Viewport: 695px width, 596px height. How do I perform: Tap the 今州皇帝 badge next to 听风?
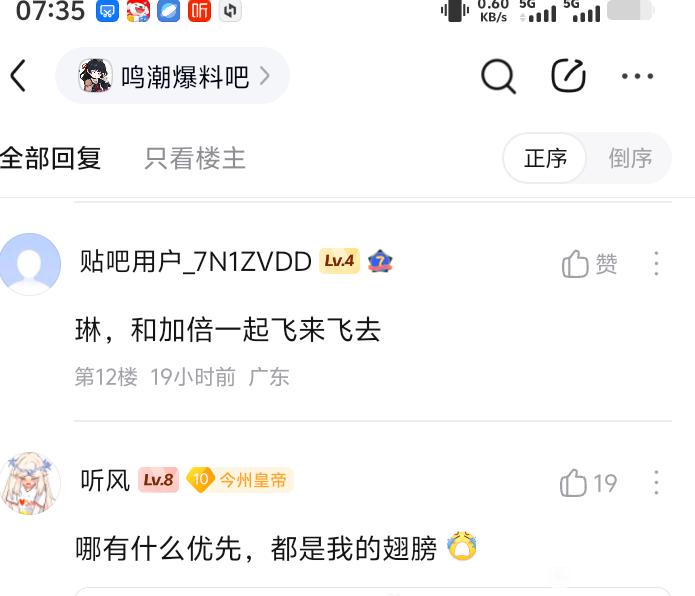click(240, 481)
